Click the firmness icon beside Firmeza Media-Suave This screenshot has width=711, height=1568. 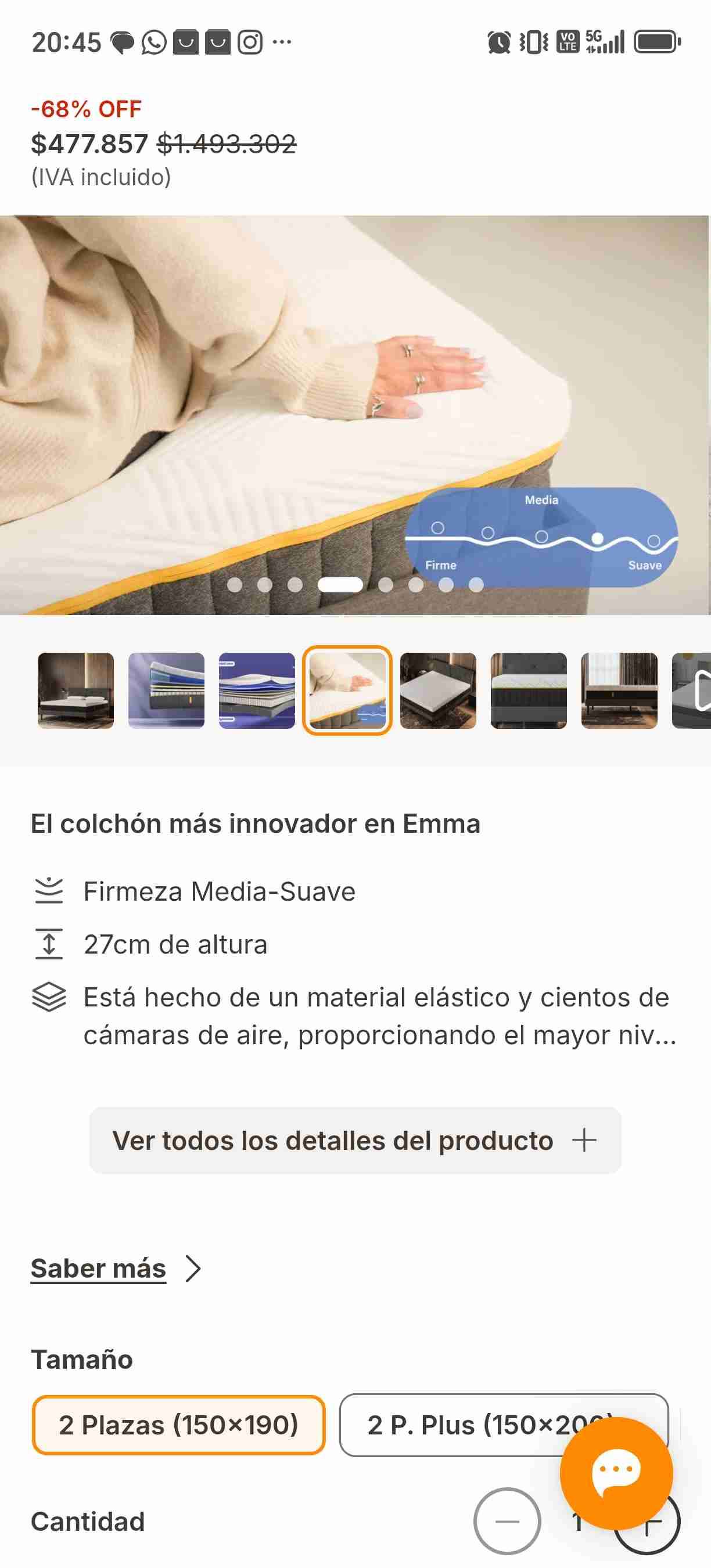49,890
